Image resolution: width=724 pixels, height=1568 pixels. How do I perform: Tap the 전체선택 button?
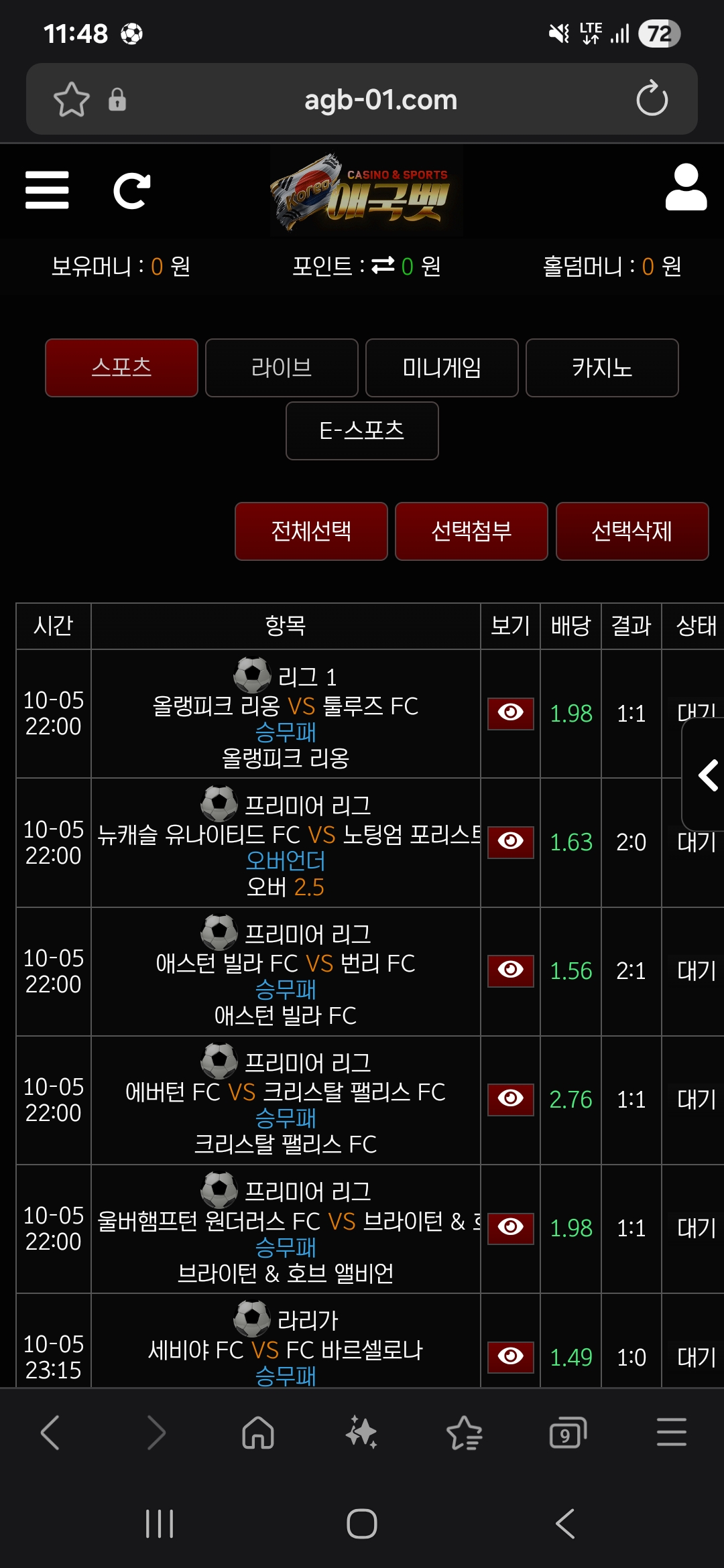tap(311, 531)
